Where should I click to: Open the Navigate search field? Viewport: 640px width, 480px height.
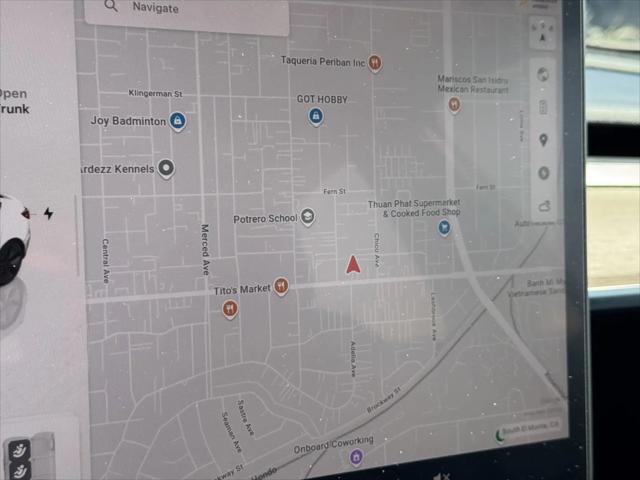click(x=185, y=10)
